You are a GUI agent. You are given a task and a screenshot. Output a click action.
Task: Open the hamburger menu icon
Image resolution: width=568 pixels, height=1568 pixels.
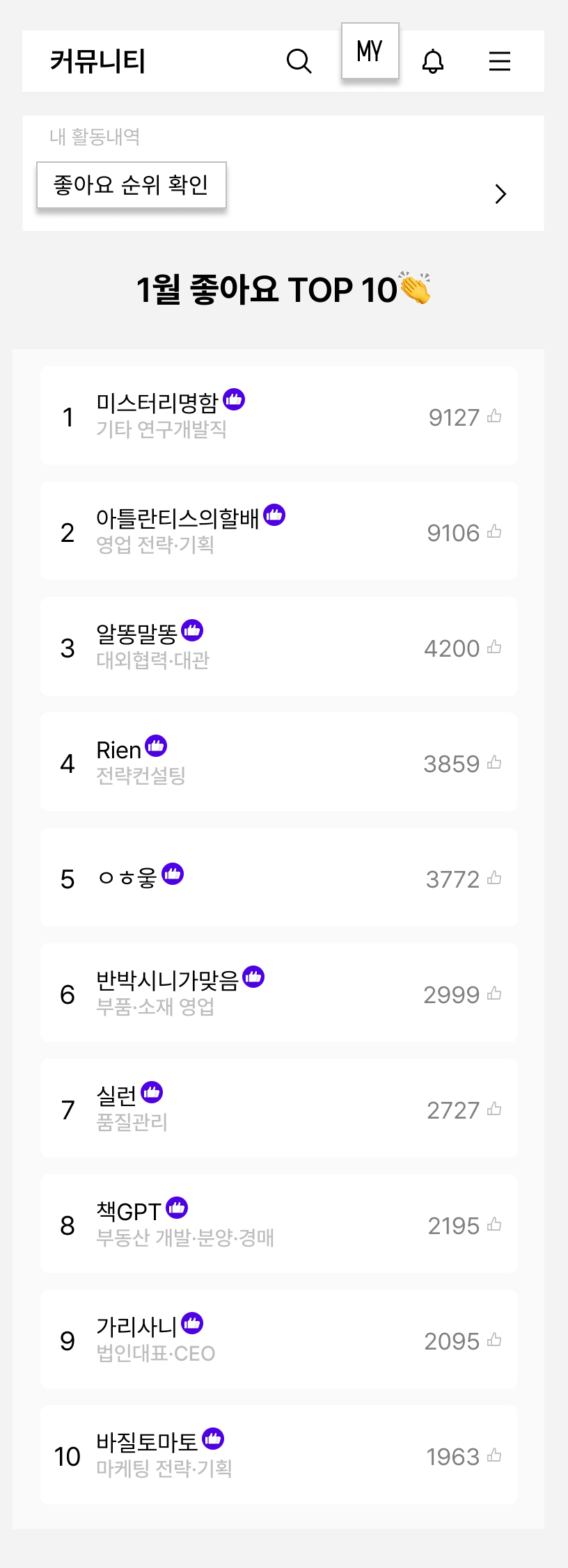[x=500, y=61]
